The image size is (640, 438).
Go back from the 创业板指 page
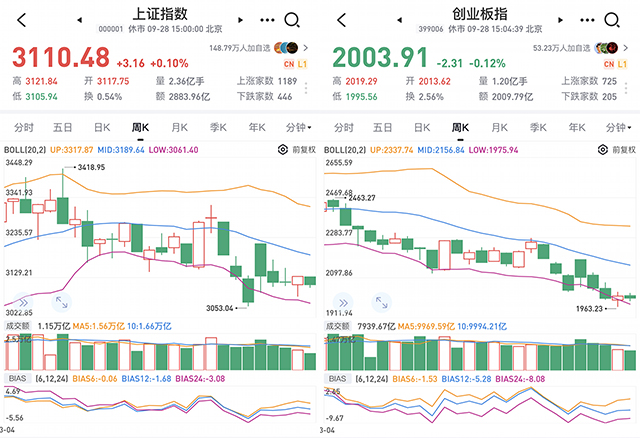pyautogui.click(x=340, y=18)
